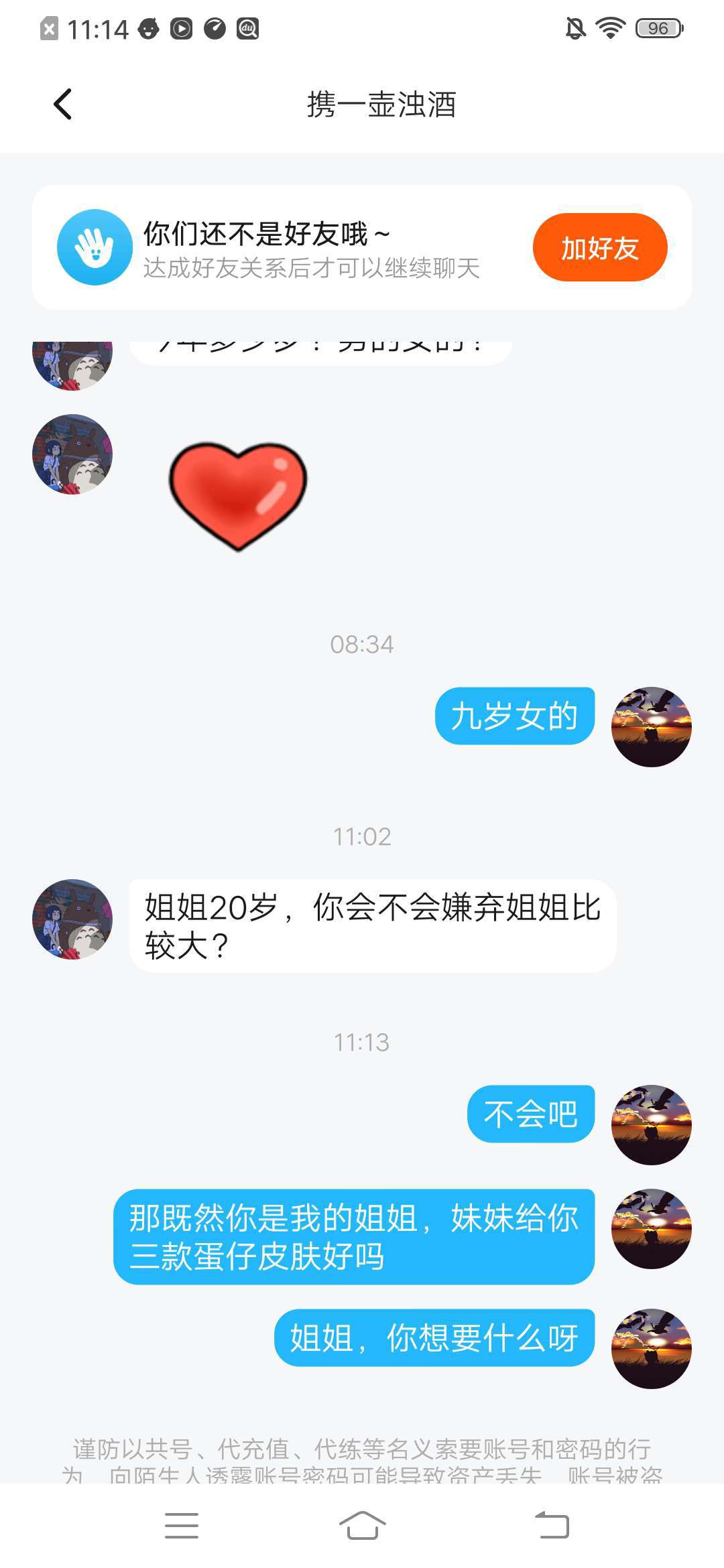View the profile avatar next to 九岁女的
This screenshot has width=724, height=1568.
click(651, 727)
